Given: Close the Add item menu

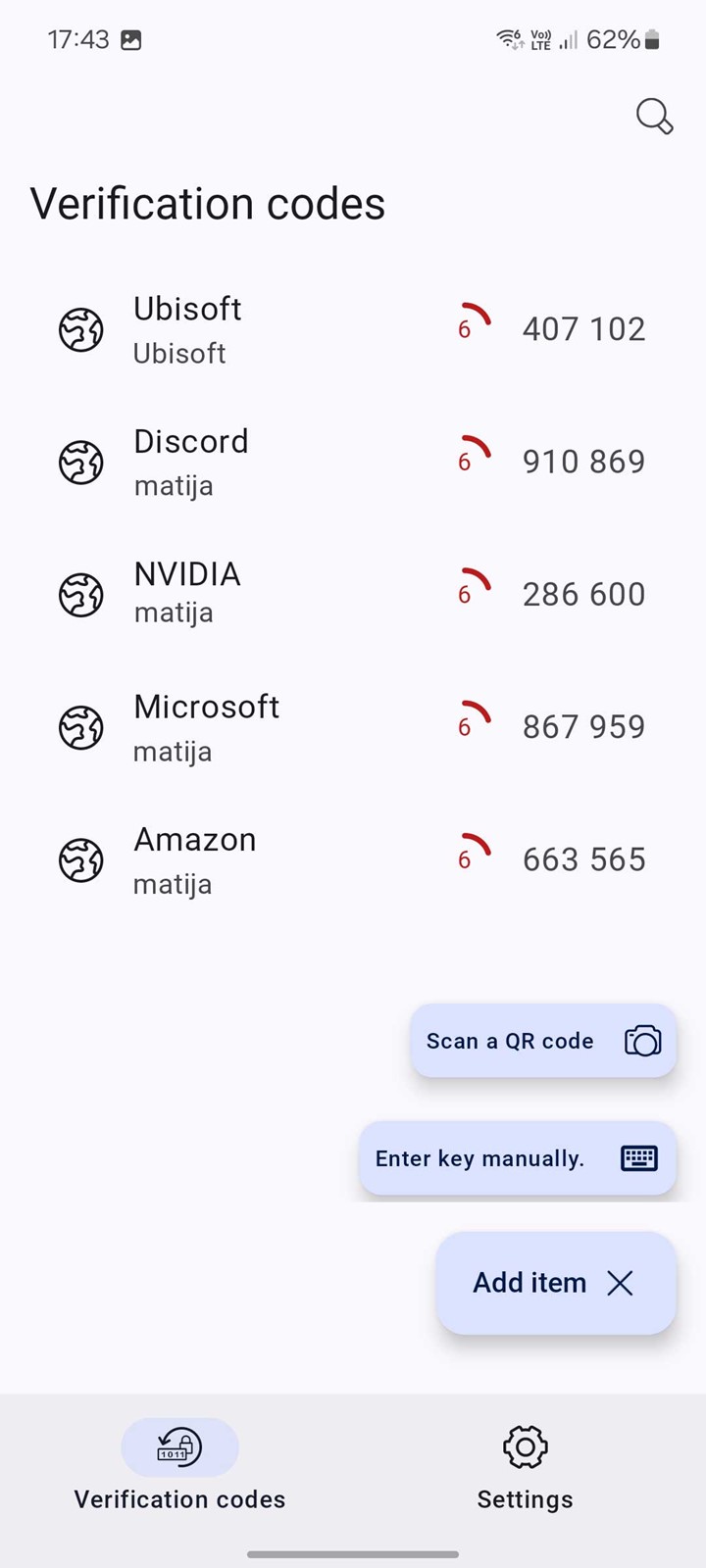Looking at the screenshot, I should tap(556, 1283).
